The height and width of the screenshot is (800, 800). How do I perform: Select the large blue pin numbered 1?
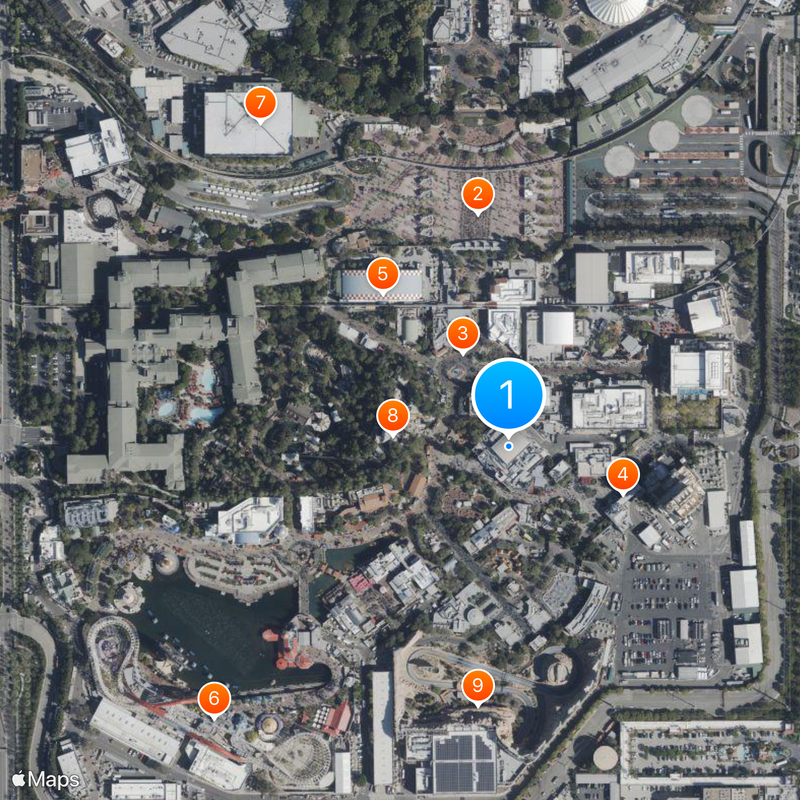click(508, 396)
